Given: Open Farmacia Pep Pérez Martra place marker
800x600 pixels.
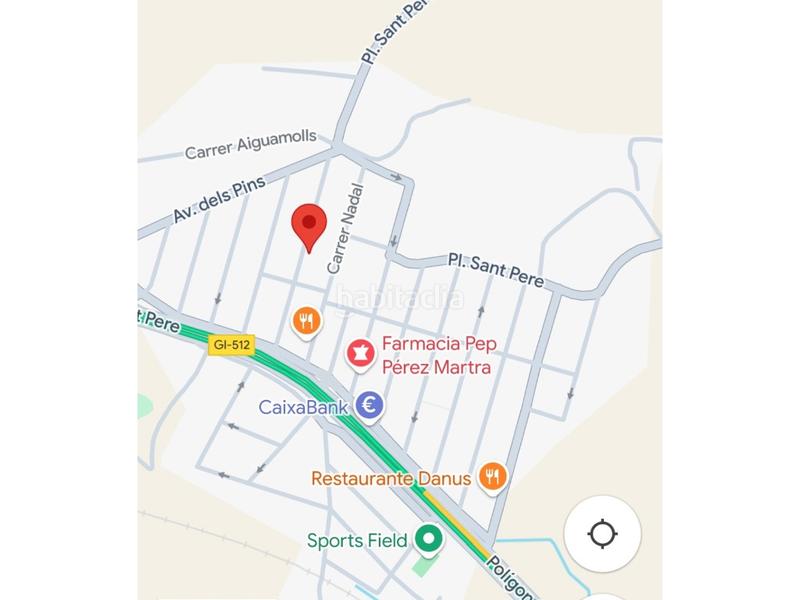Looking at the screenshot, I should pos(359,353).
